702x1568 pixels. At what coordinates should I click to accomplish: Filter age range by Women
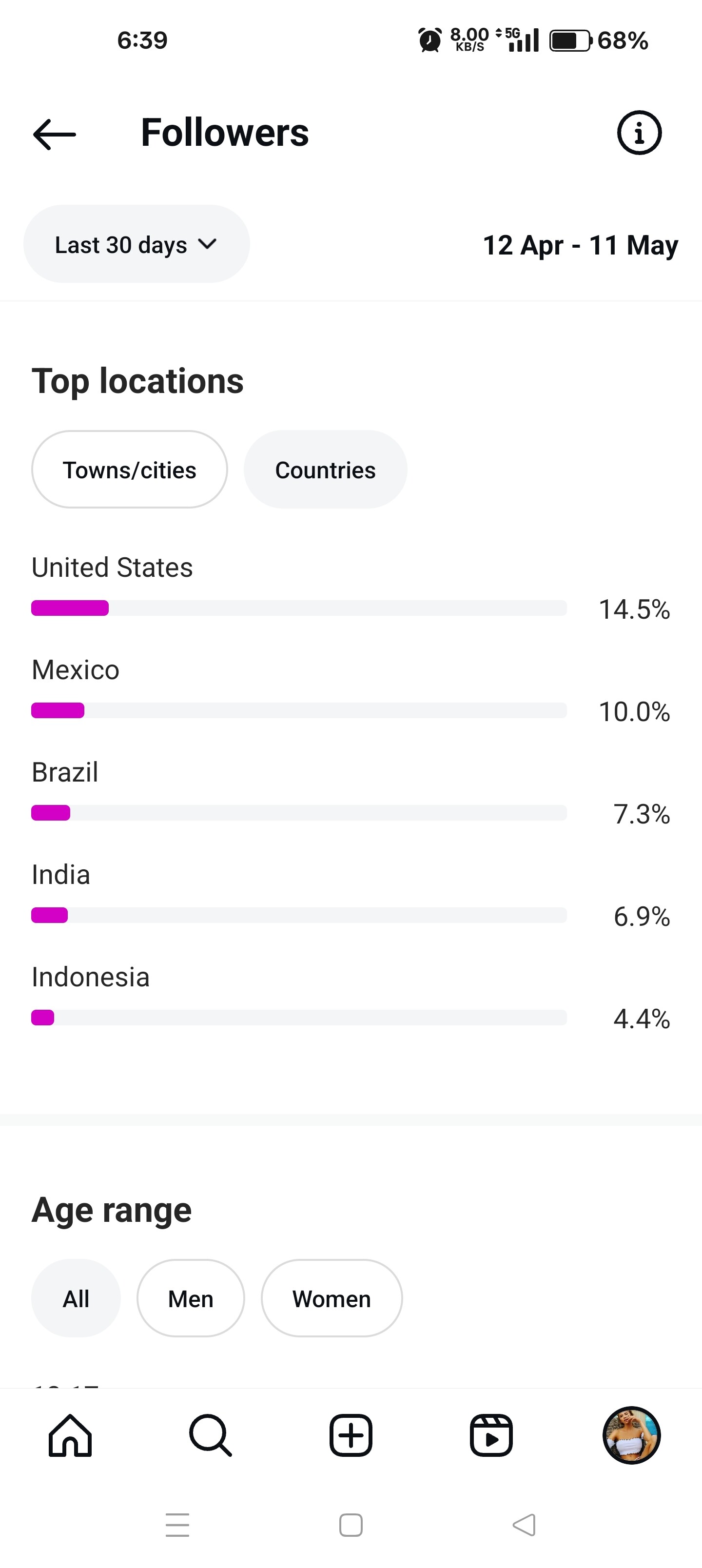332,1298
